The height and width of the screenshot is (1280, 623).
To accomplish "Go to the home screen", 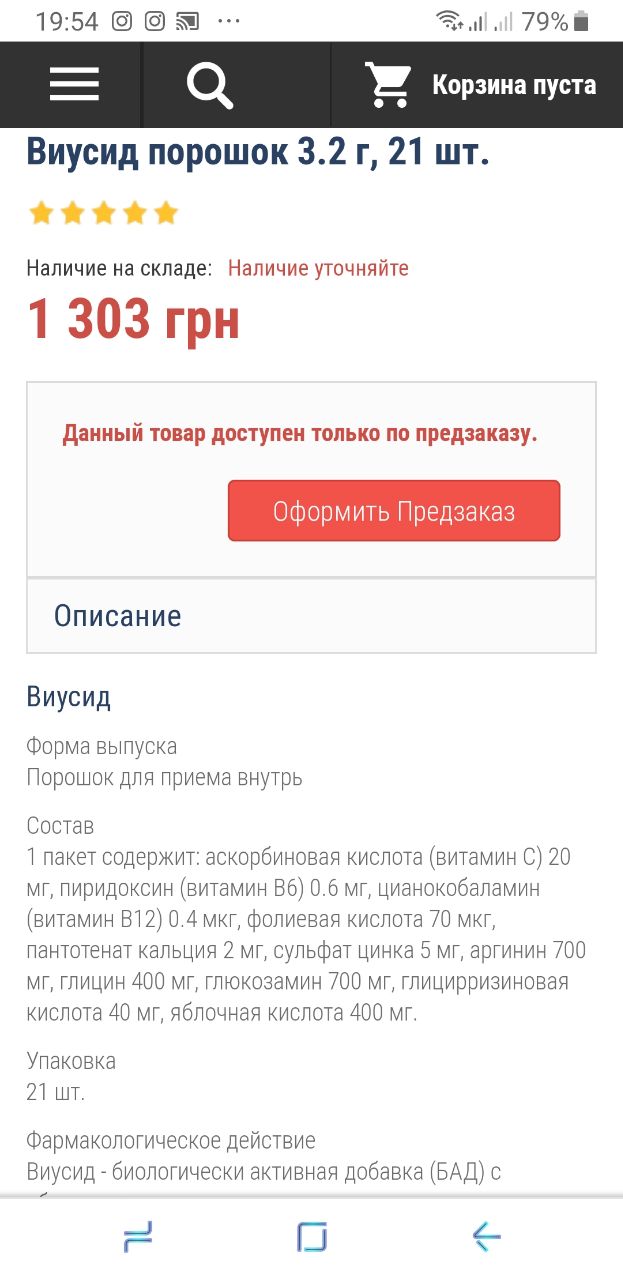I will tap(312, 1238).
